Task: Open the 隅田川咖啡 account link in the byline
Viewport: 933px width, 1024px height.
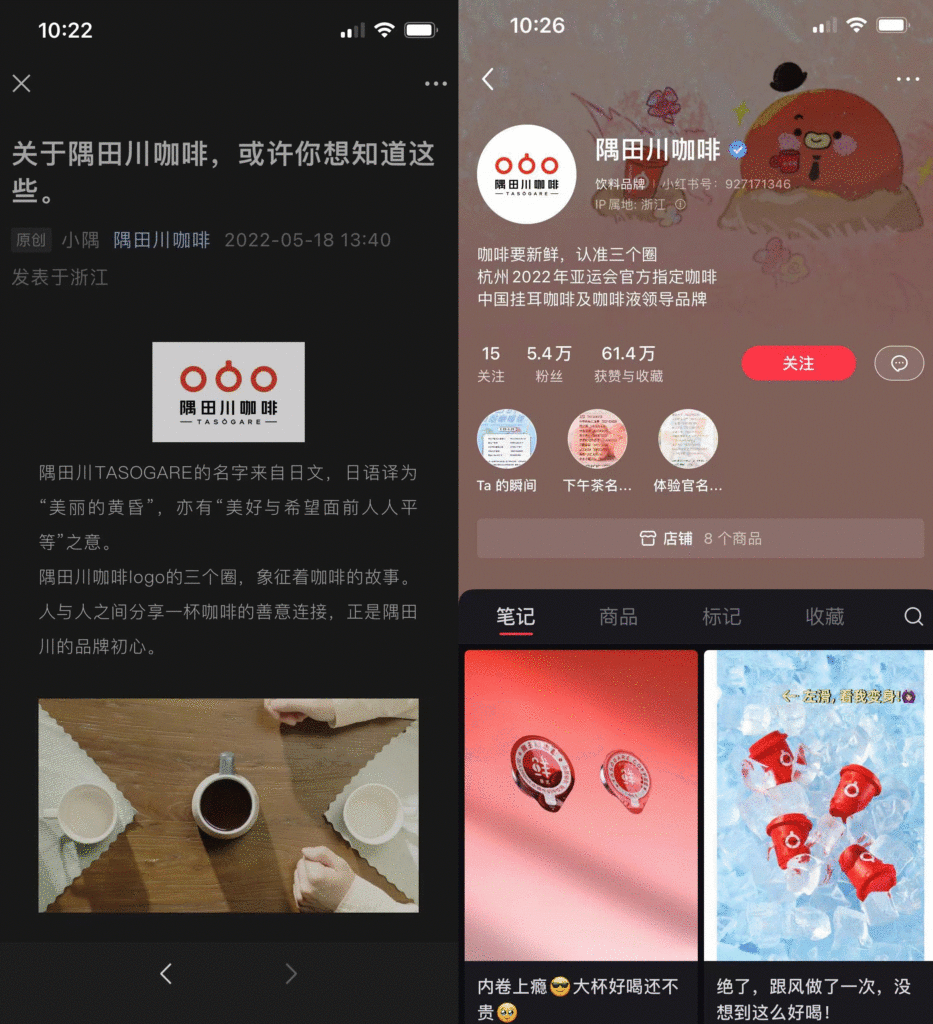Action: [161, 240]
